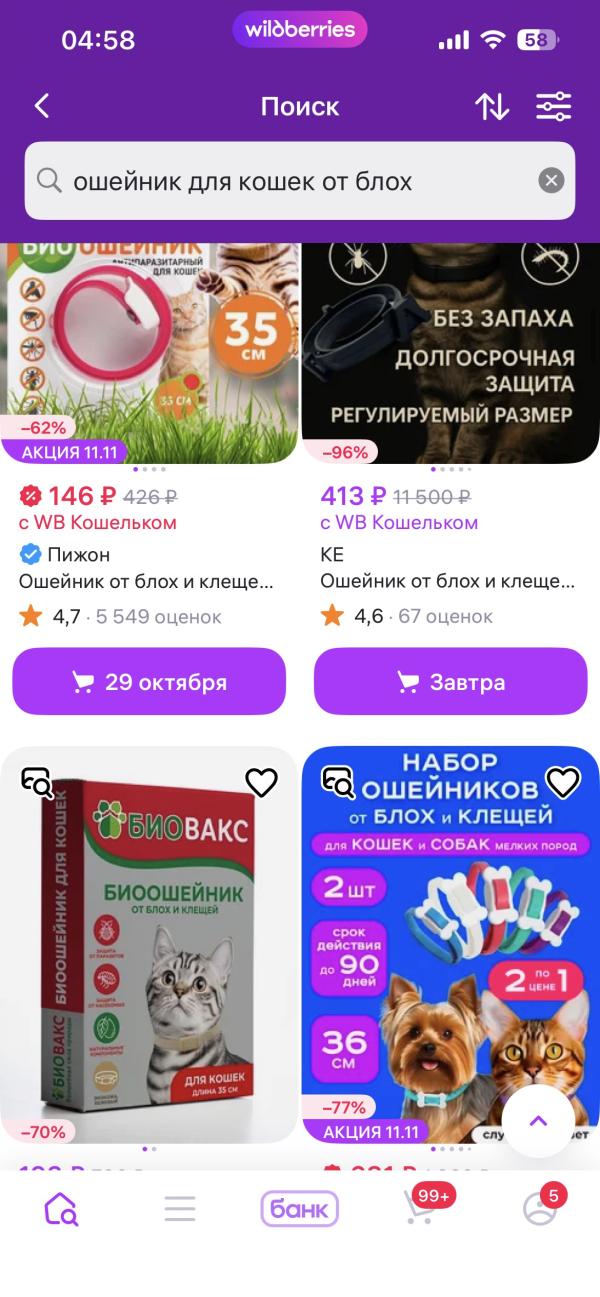The image size is (600, 1297).
Task: Find similar items to Биовакс collar
Action: pyautogui.click(x=37, y=783)
